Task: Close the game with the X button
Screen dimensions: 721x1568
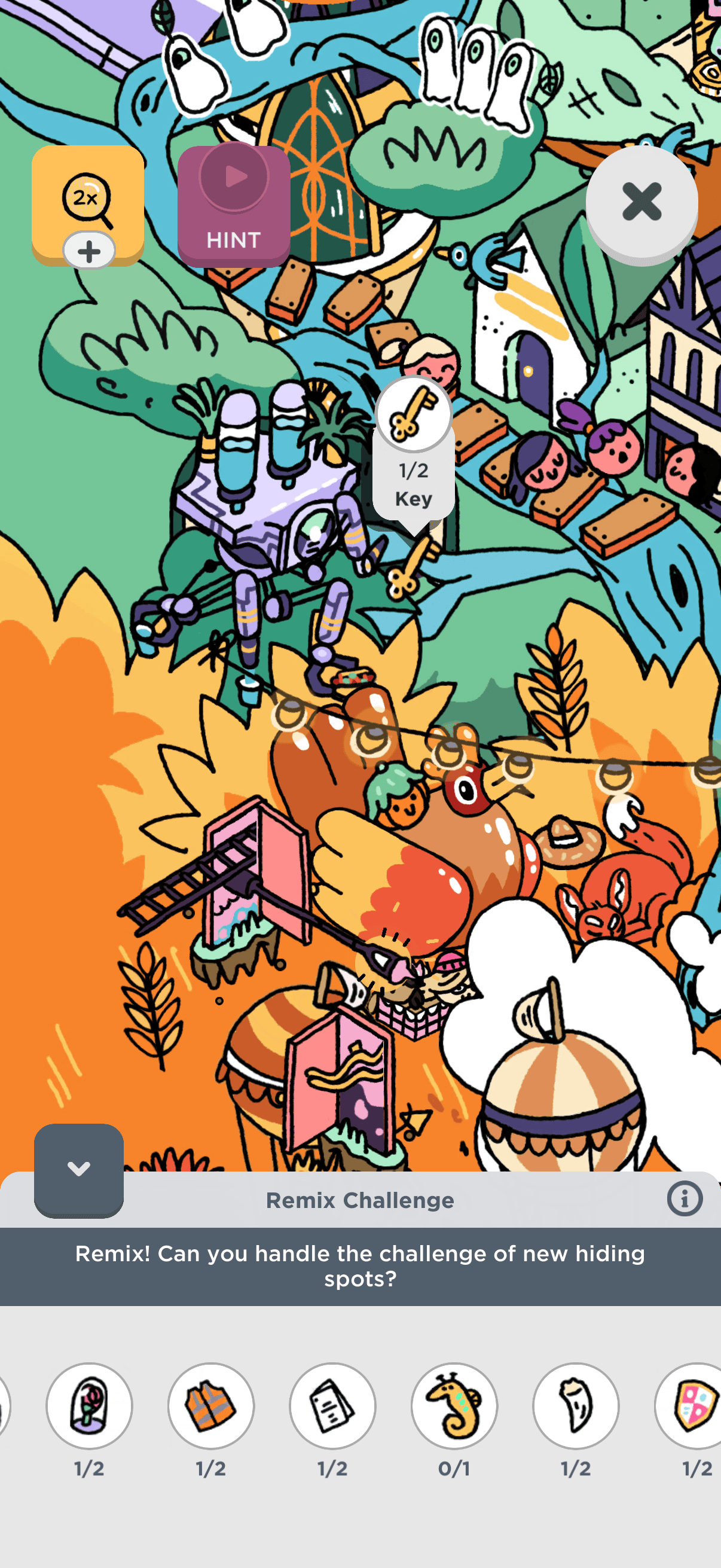Action: [641, 202]
